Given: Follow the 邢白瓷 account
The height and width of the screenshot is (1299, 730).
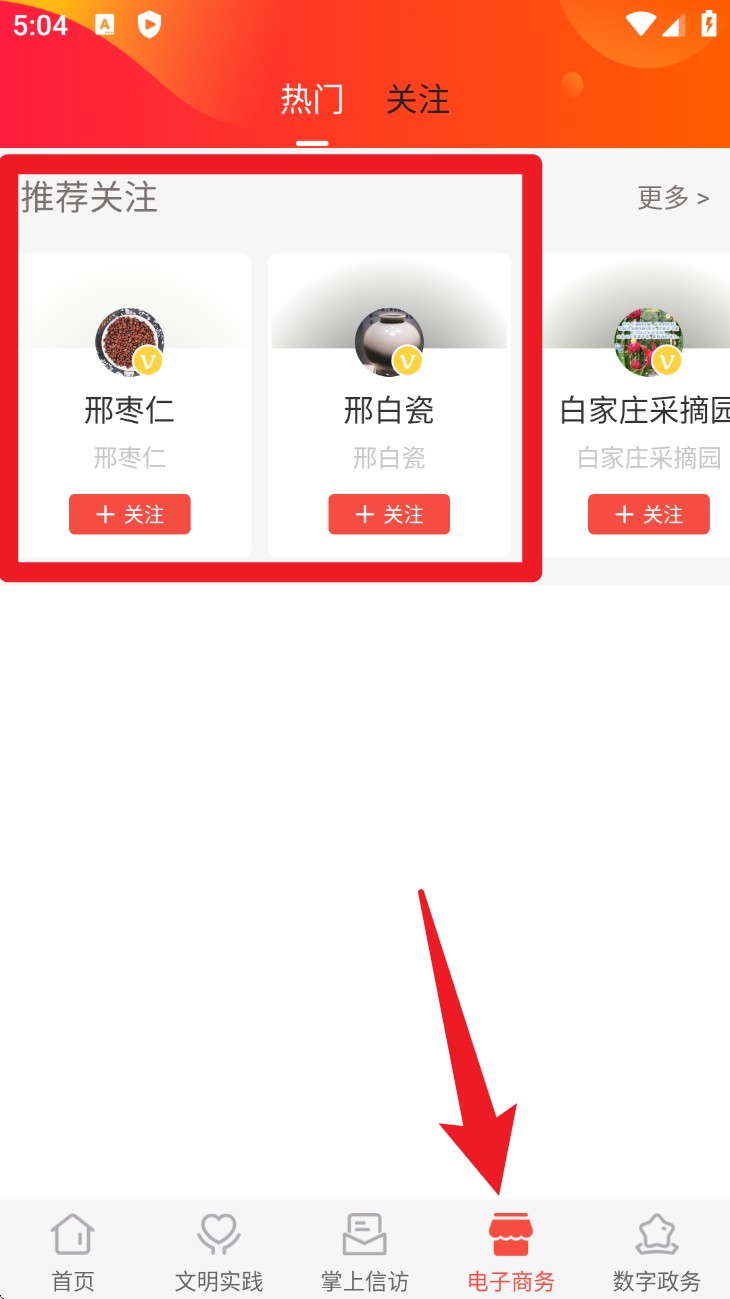Looking at the screenshot, I should click(x=389, y=514).
